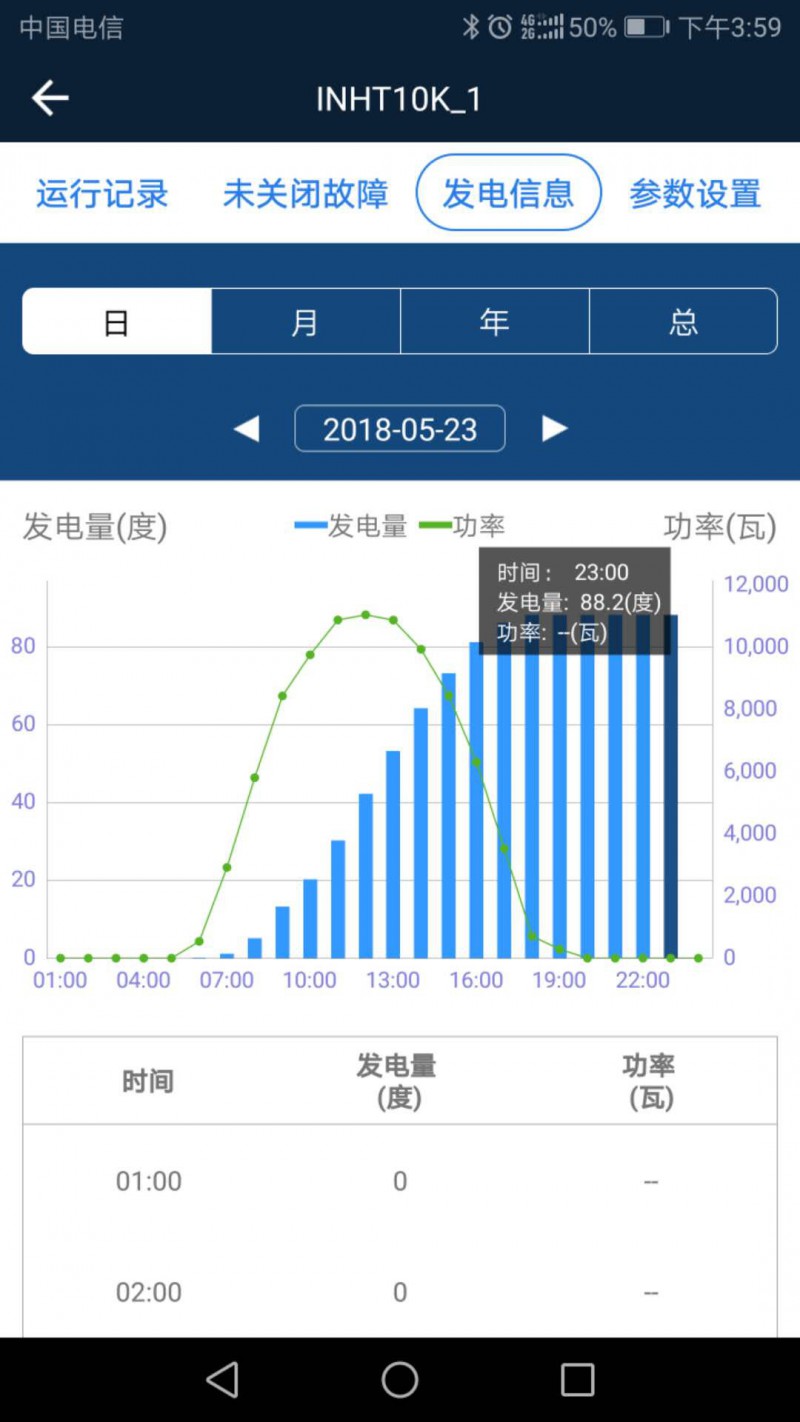Open the 2018-05-23 date picker
The width and height of the screenshot is (800, 1422).
tap(399, 429)
